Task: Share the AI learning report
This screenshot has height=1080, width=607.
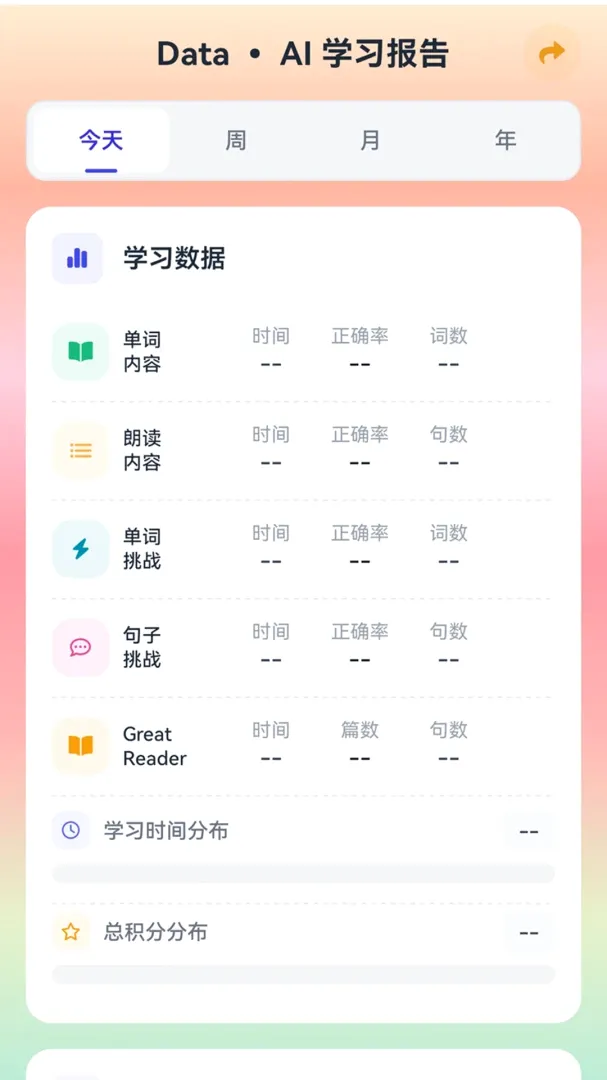Action: coord(552,53)
